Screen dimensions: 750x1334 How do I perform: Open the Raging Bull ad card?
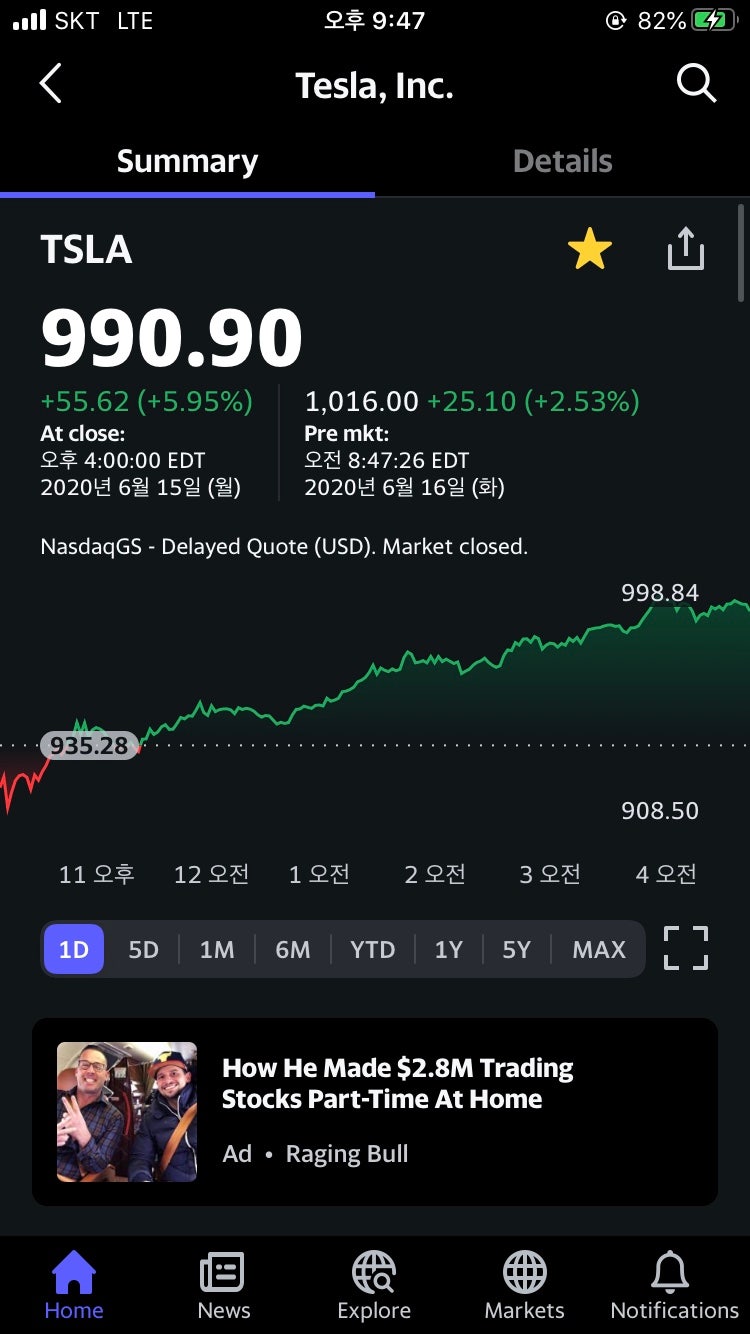[375, 1112]
